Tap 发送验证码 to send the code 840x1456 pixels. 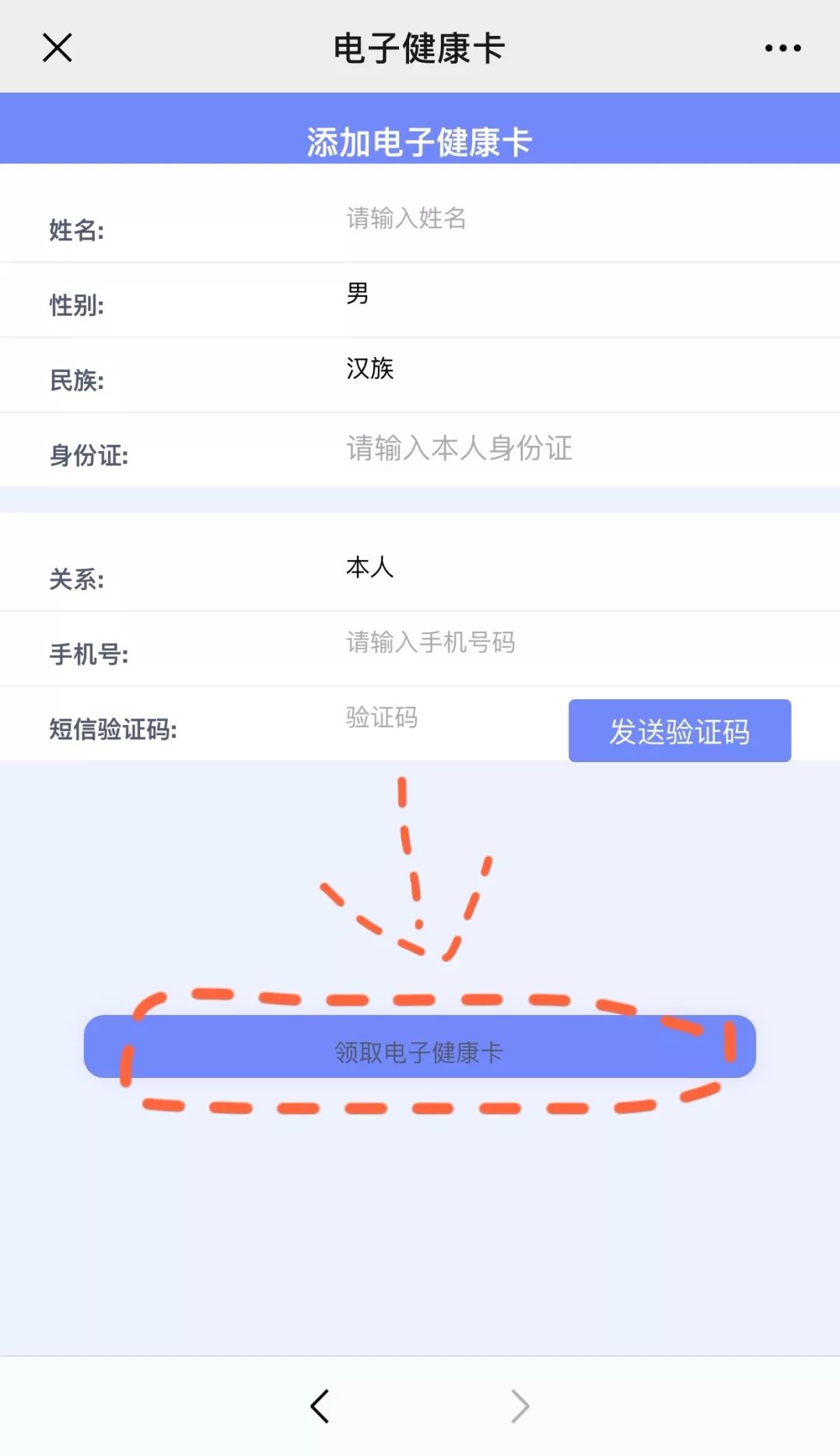coord(679,731)
